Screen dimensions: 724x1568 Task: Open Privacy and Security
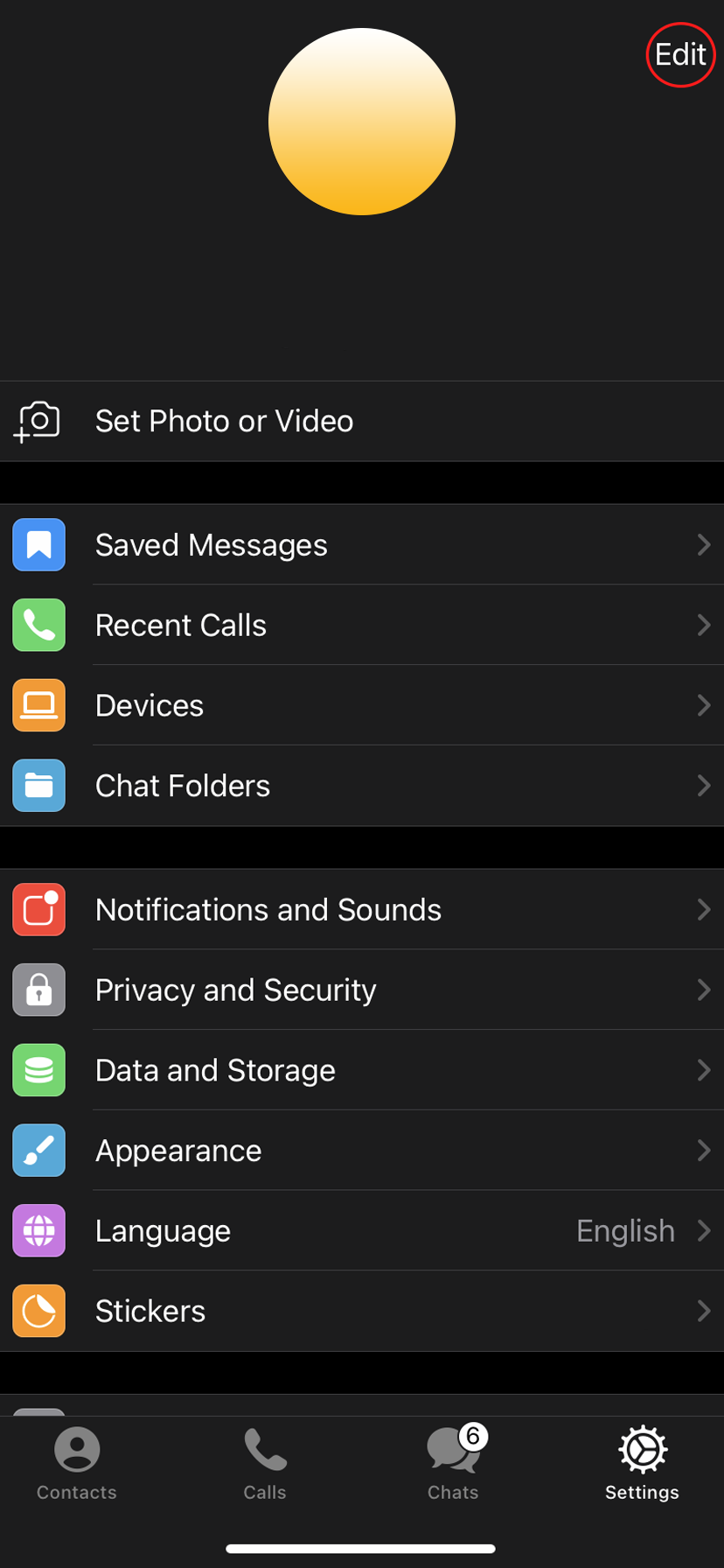[x=235, y=990]
